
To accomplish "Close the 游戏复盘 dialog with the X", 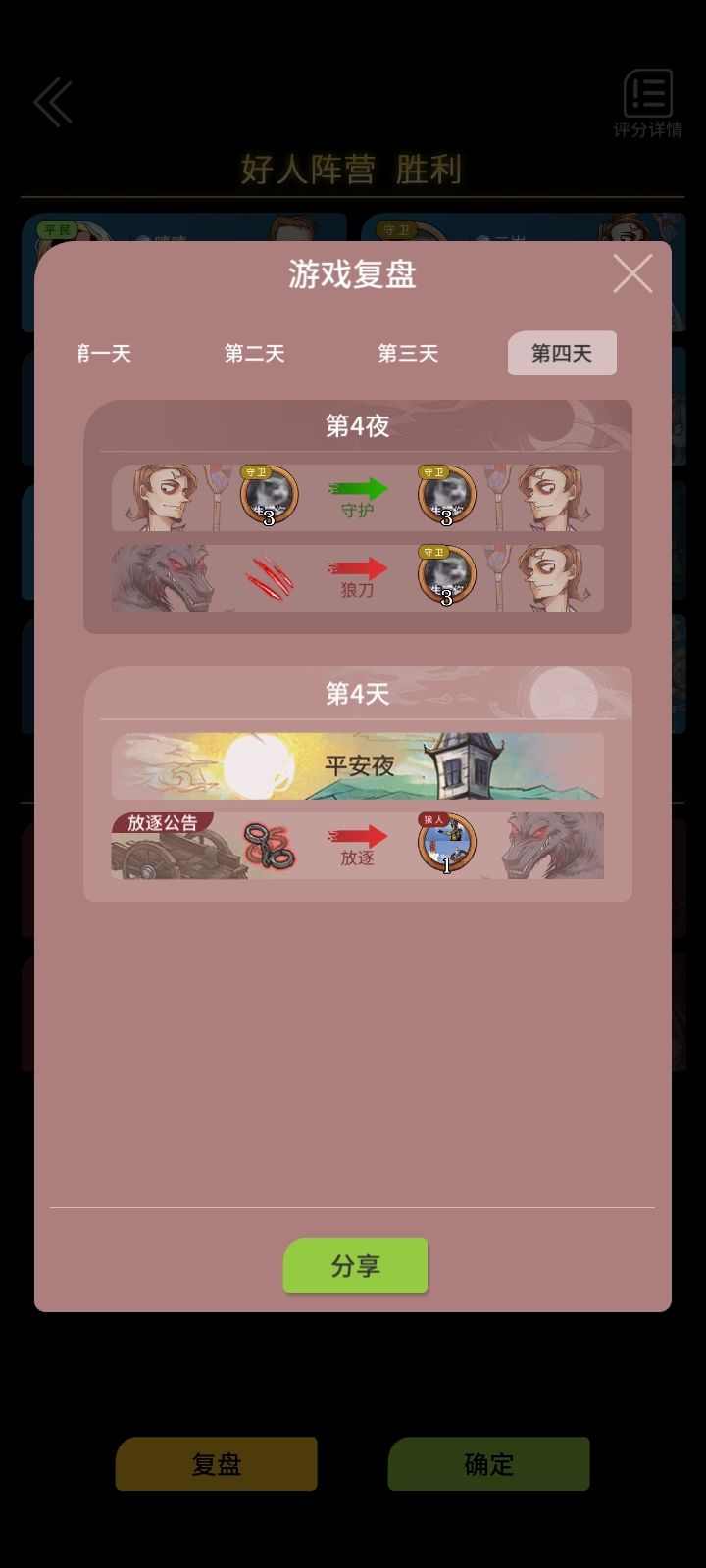I will pyautogui.click(x=633, y=274).
